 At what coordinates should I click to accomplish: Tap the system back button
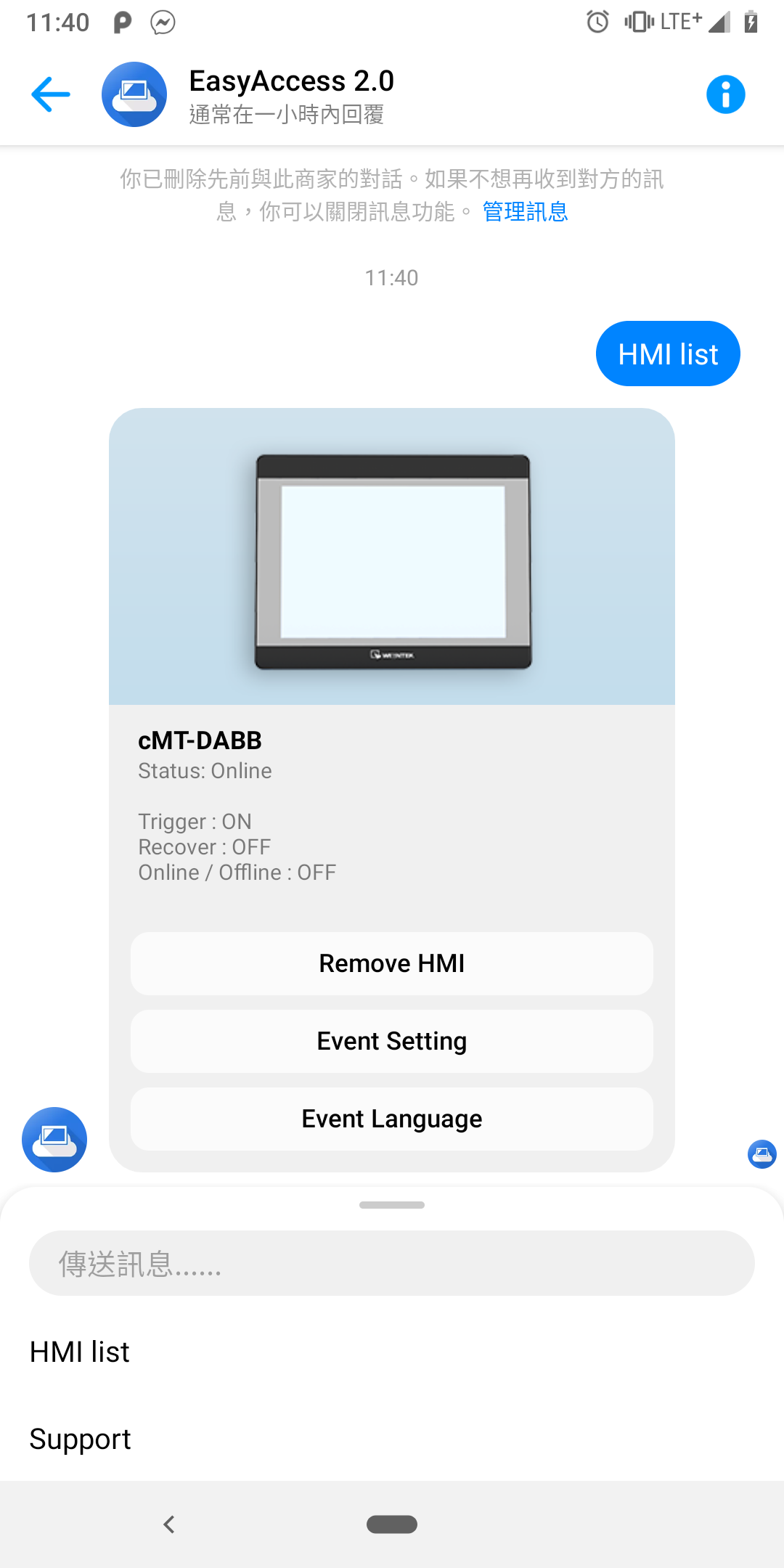click(169, 1524)
